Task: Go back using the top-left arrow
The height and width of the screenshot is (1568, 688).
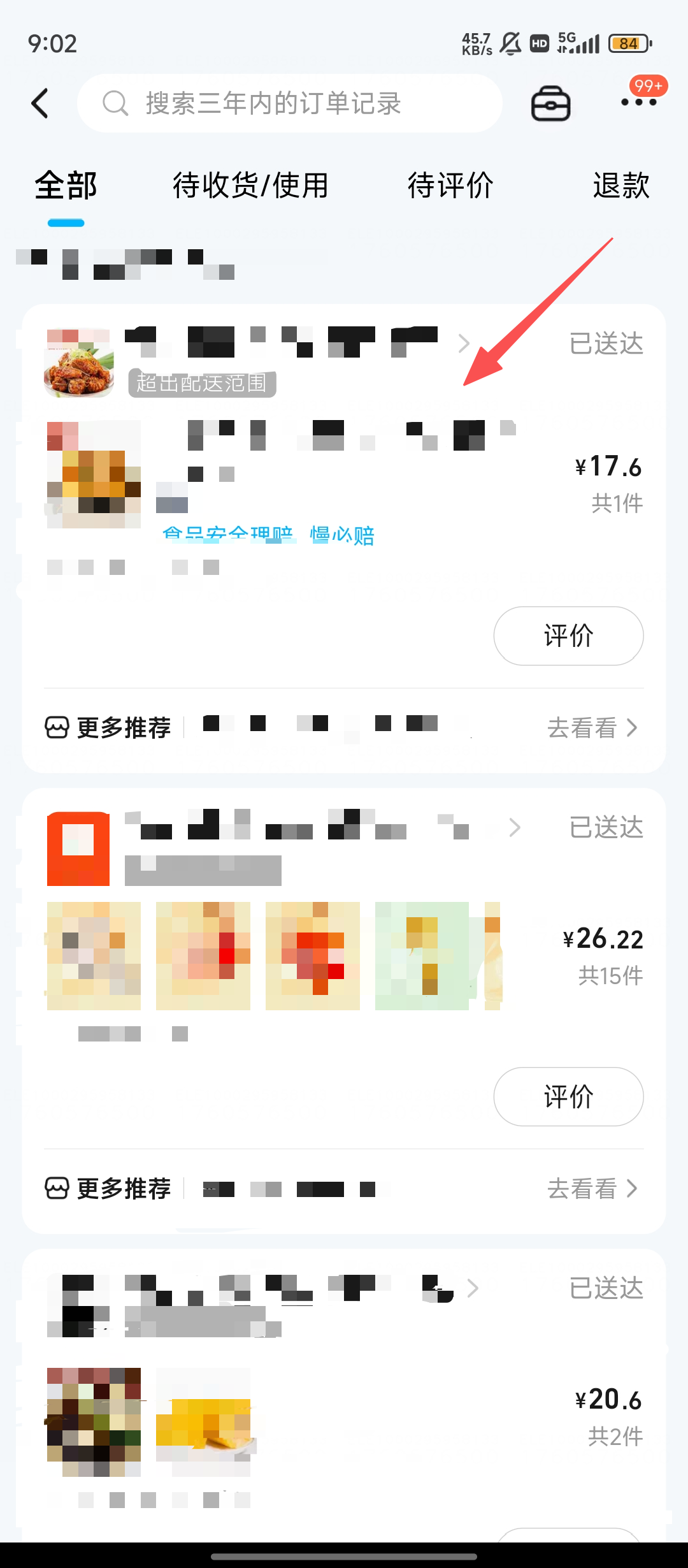Action: 40,103
